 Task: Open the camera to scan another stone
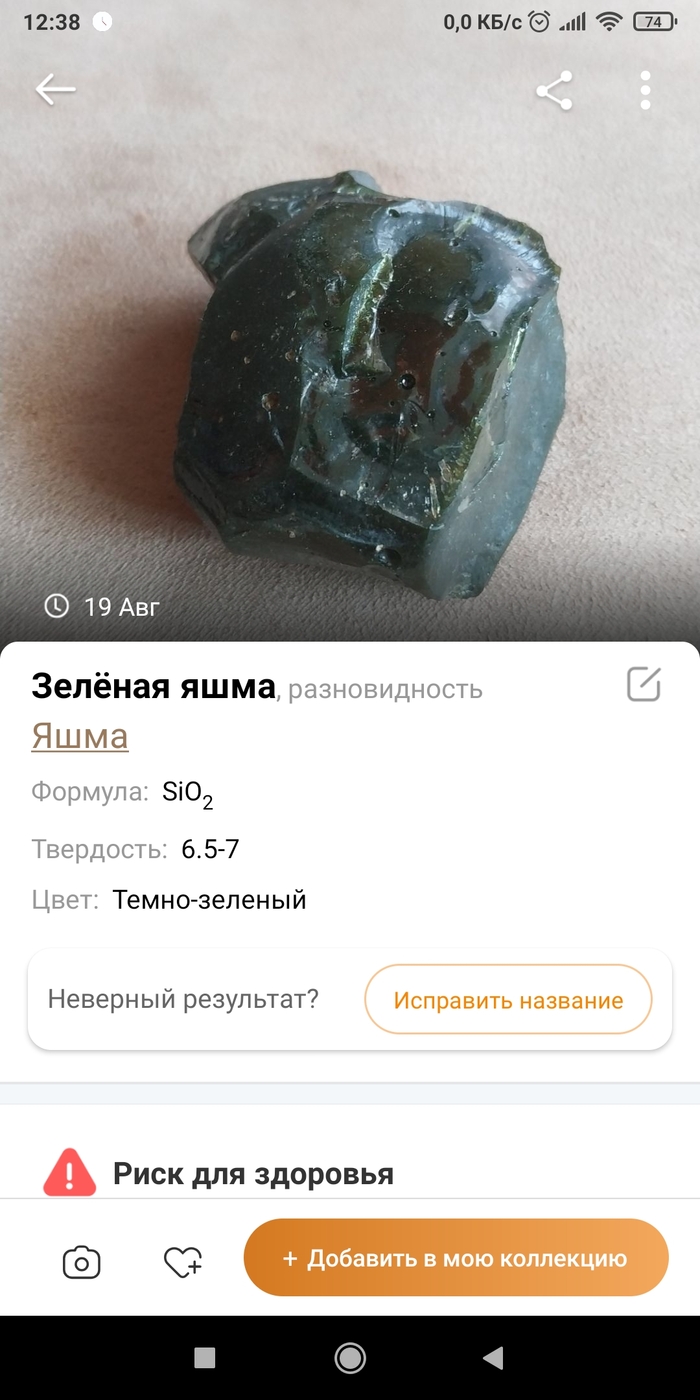(x=81, y=1262)
